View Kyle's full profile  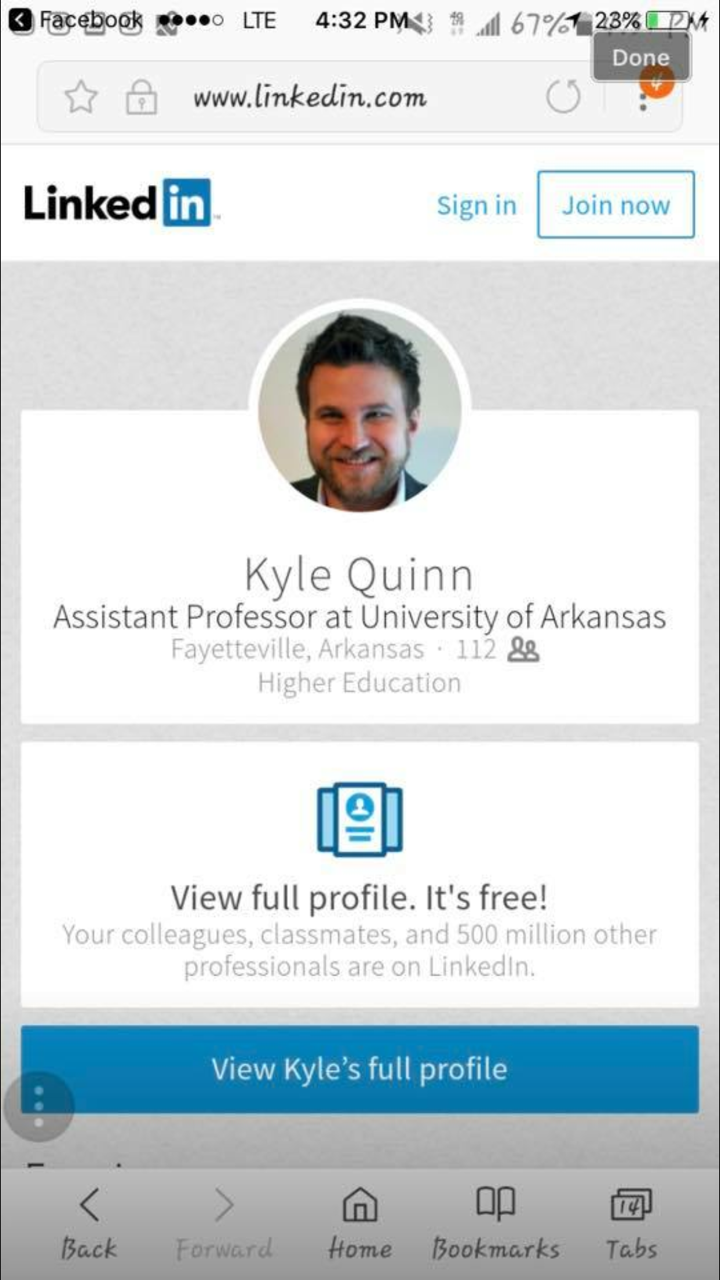pos(360,1069)
